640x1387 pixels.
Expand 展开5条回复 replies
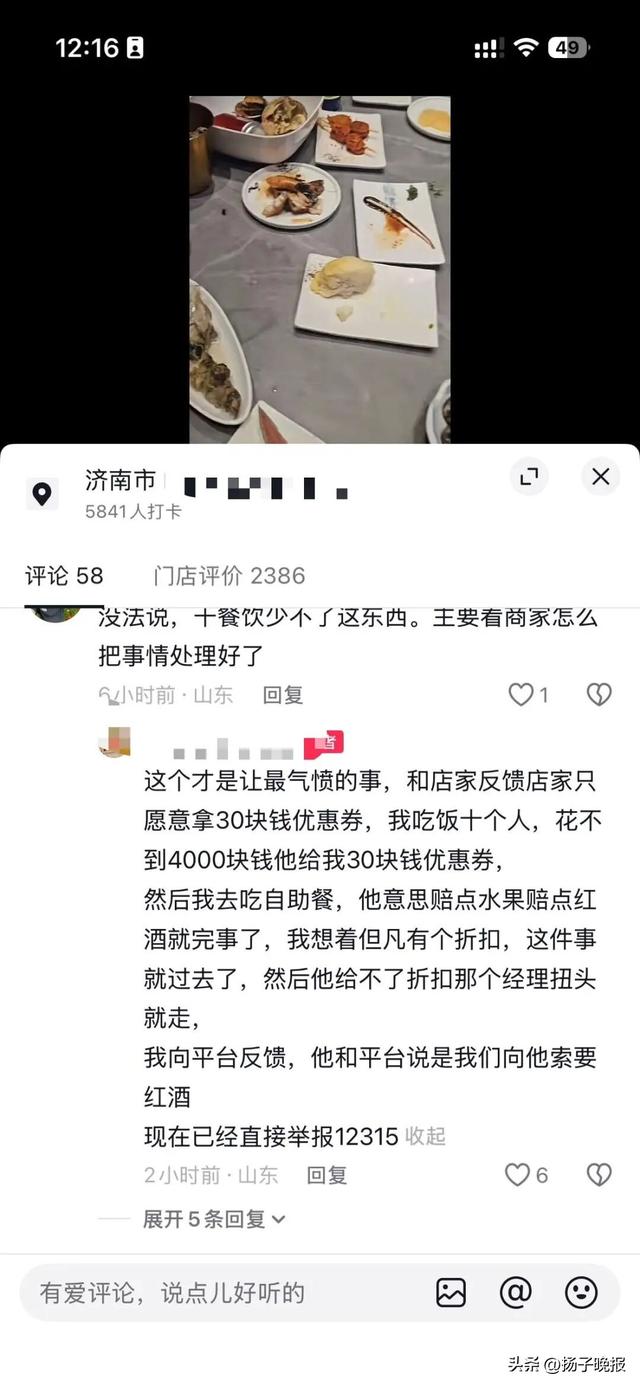click(214, 1219)
